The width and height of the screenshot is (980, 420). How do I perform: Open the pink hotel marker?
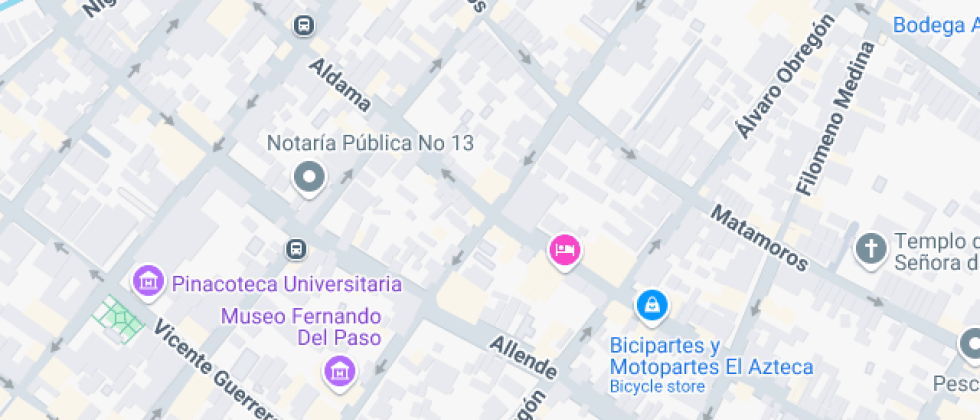click(x=564, y=248)
